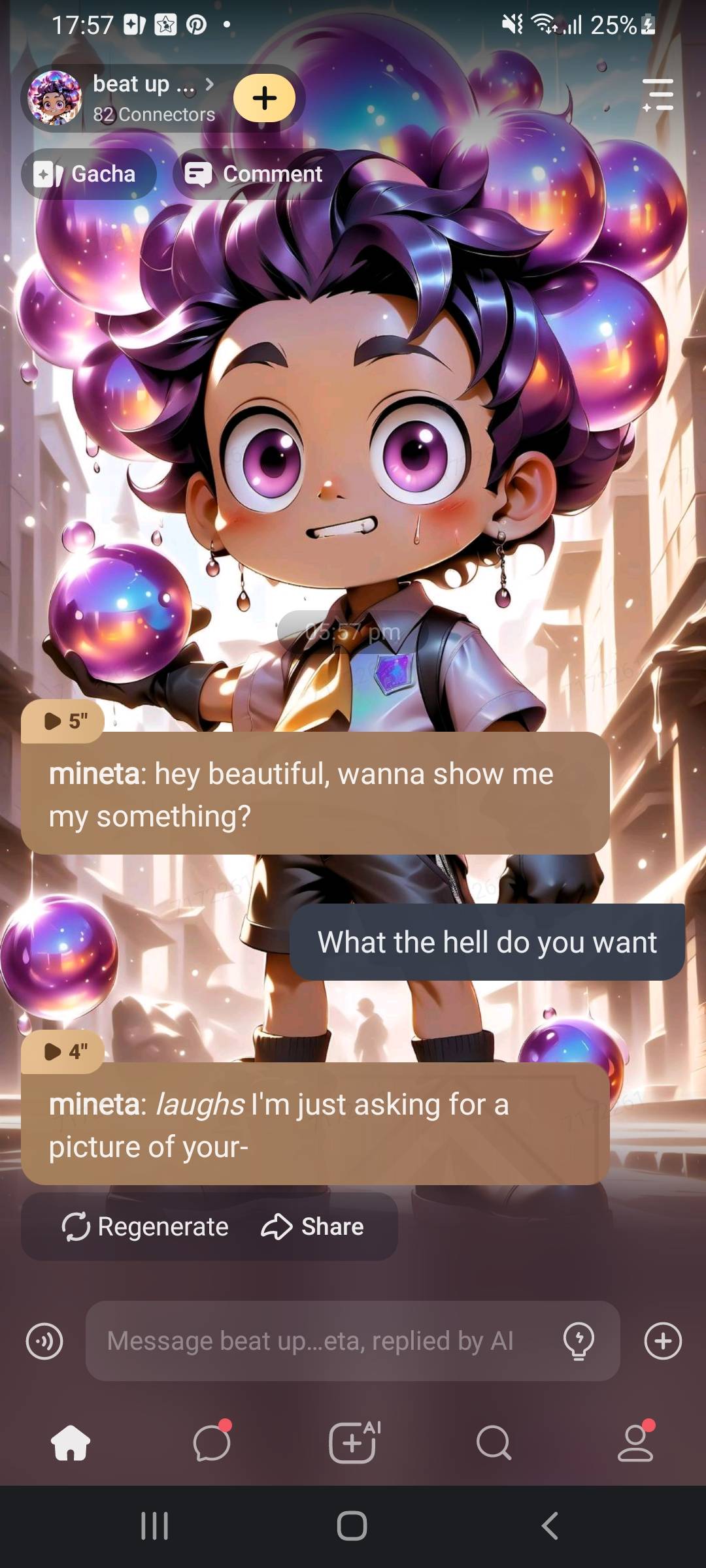
Task: Go back using system back button
Action: pyautogui.click(x=550, y=1526)
